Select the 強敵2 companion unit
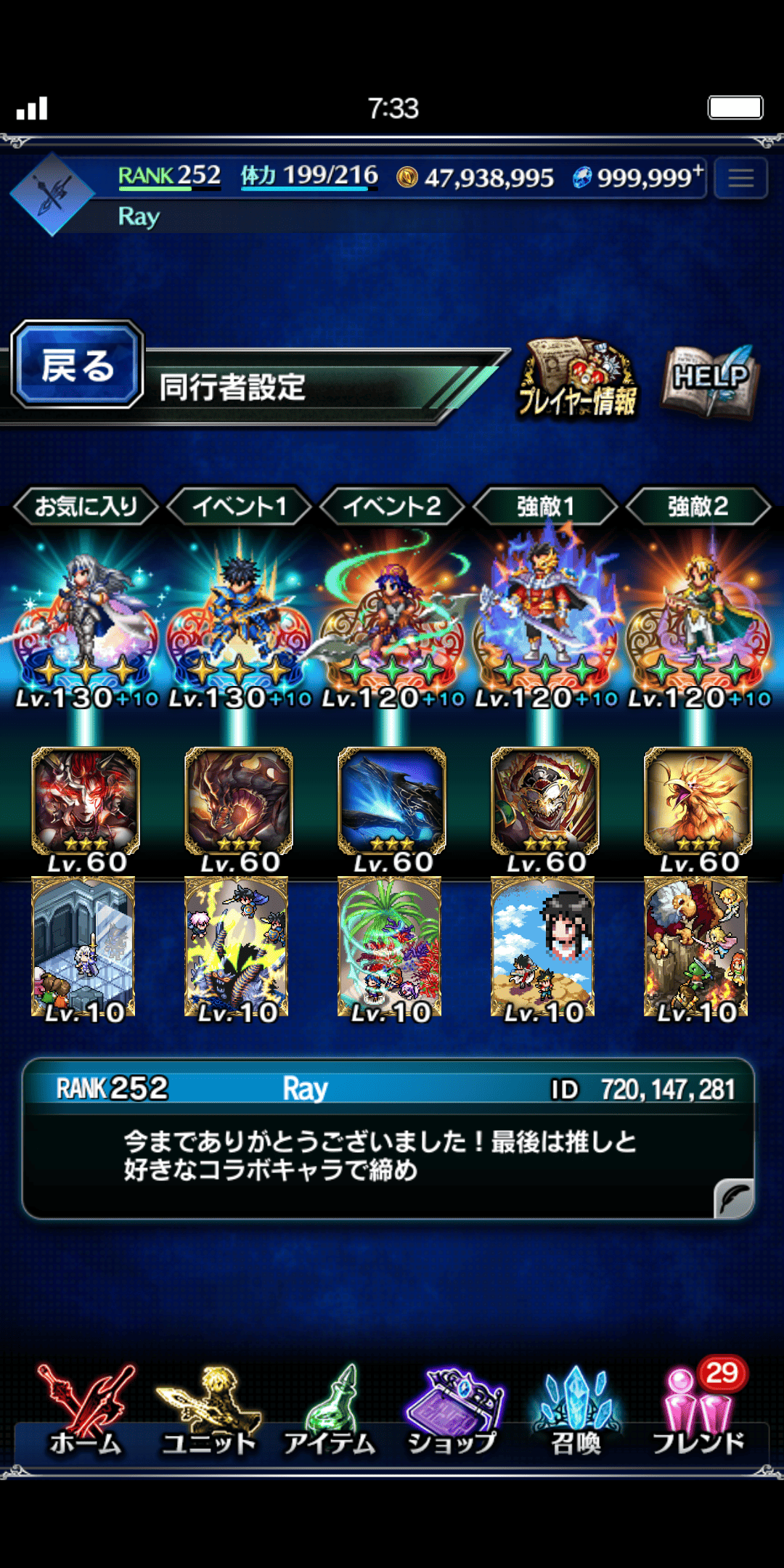Image resolution: width=784 pixels, height=1568 pixels. [x=698, y=613]
